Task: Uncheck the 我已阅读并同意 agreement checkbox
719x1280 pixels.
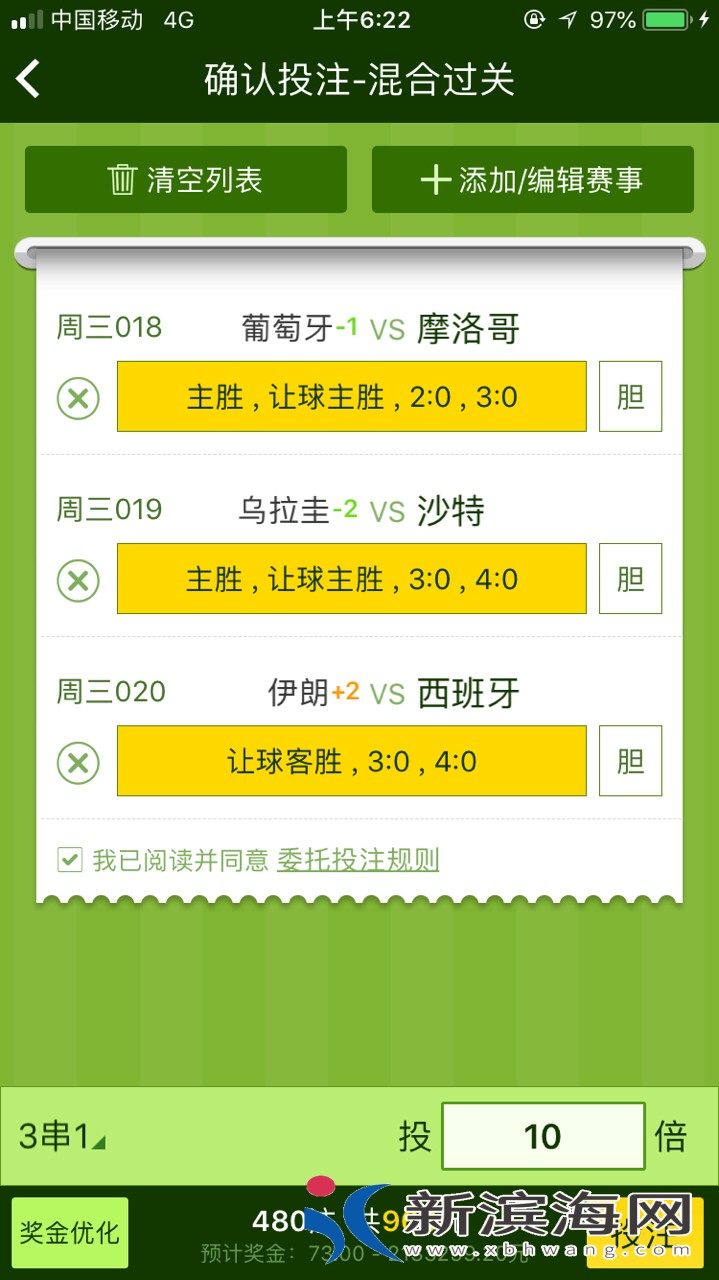Action: (69, 859)
